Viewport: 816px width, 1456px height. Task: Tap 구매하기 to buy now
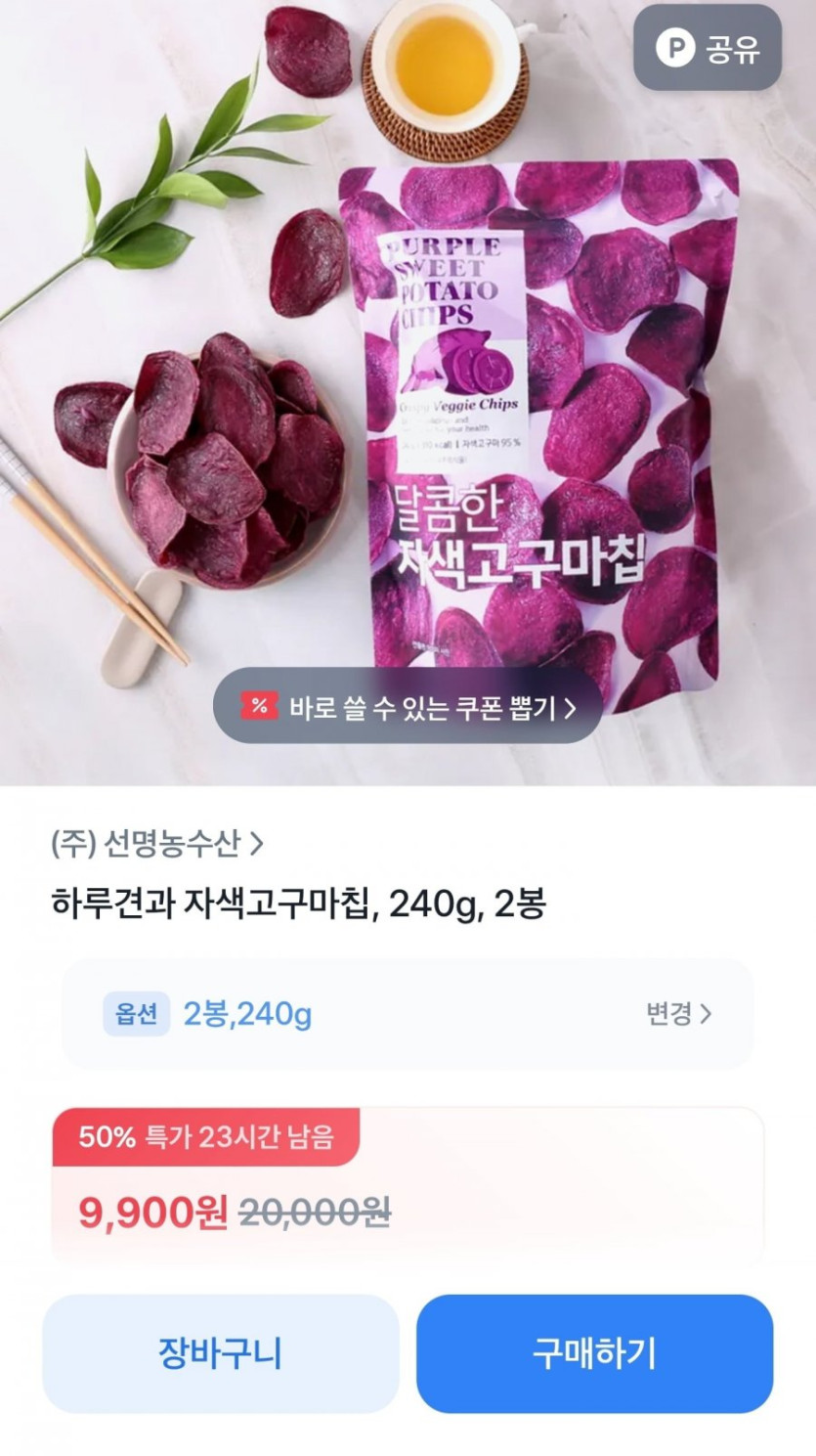[594, 1353]
